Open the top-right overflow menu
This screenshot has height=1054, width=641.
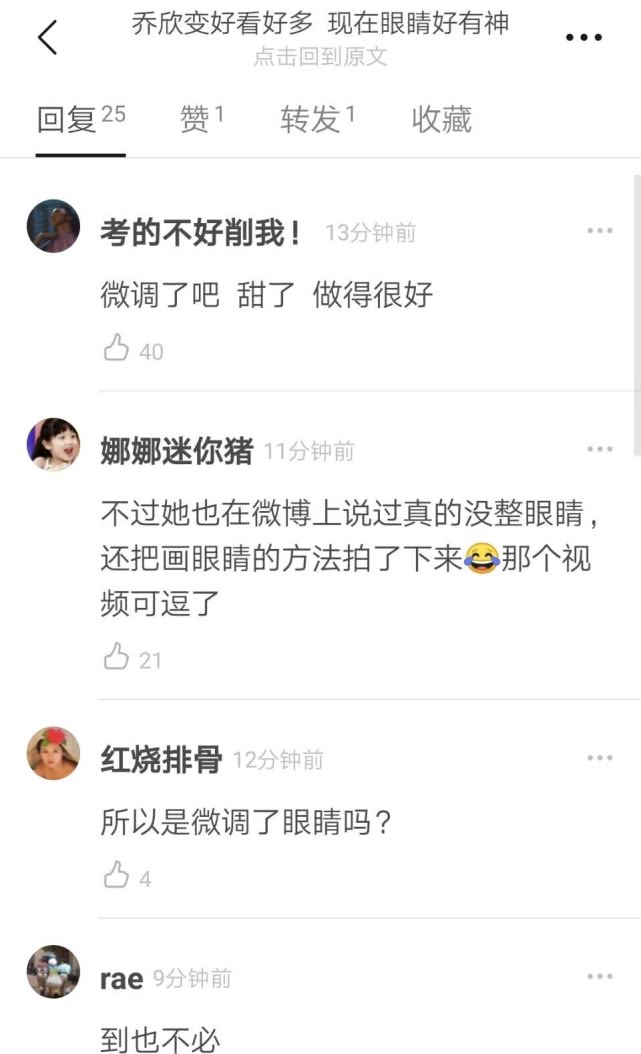coord(584,38)
